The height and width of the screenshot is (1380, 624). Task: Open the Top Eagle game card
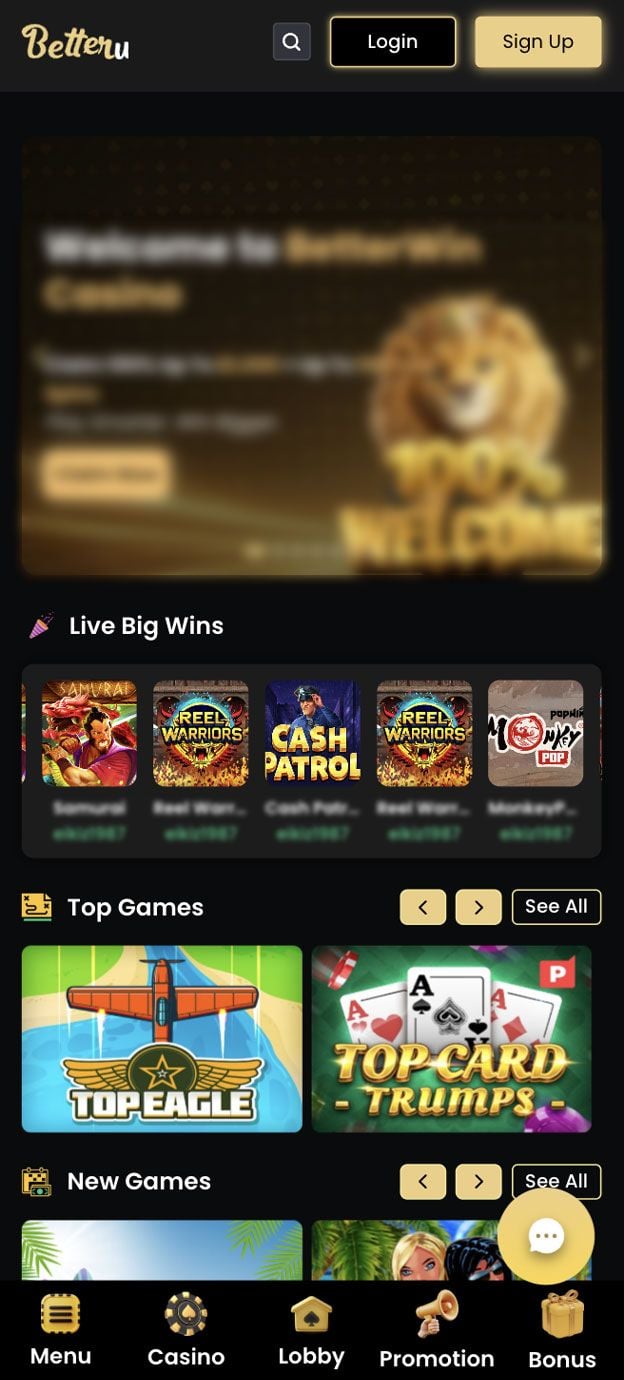(x=162, y=1039)
